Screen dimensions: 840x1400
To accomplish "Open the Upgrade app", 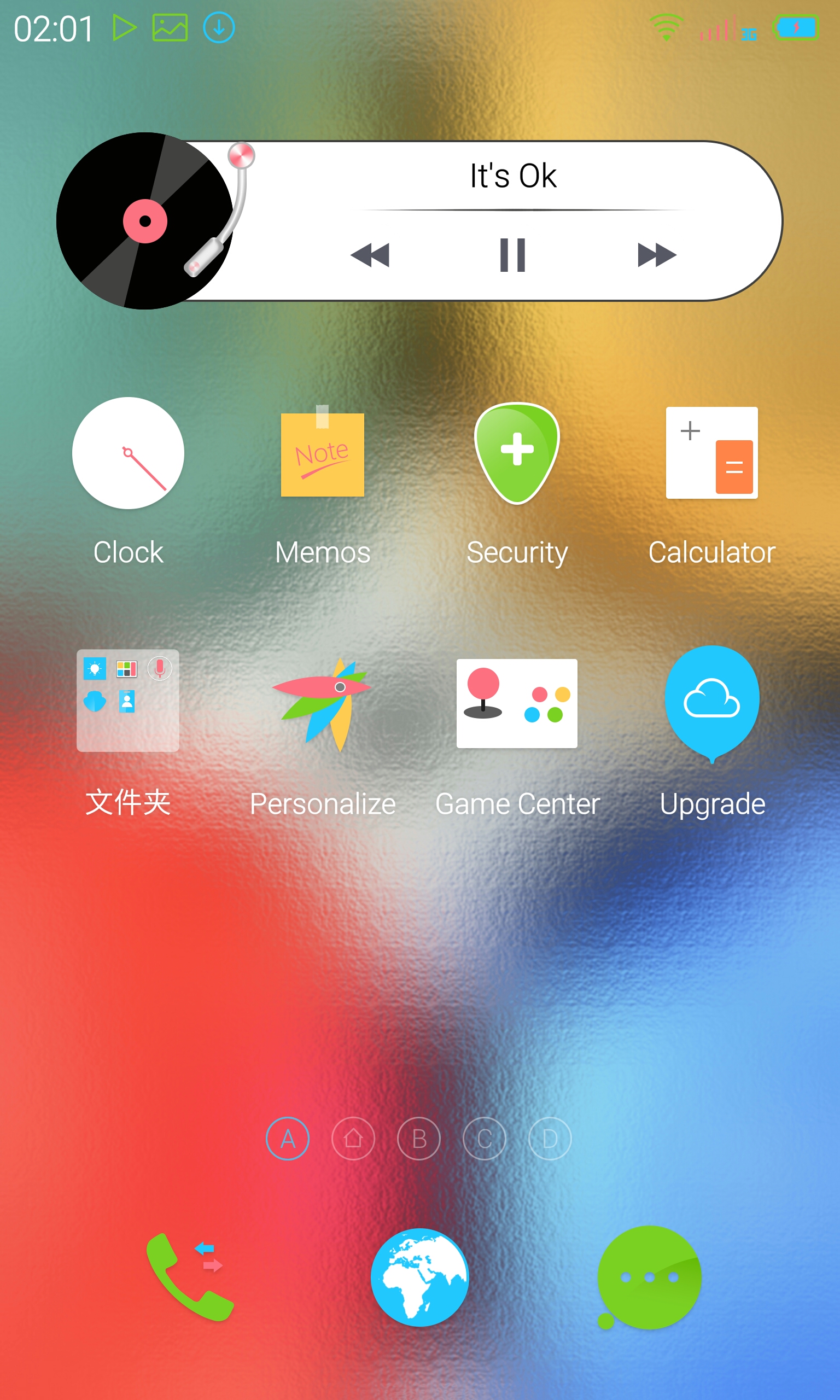I will tap(711, 703).
